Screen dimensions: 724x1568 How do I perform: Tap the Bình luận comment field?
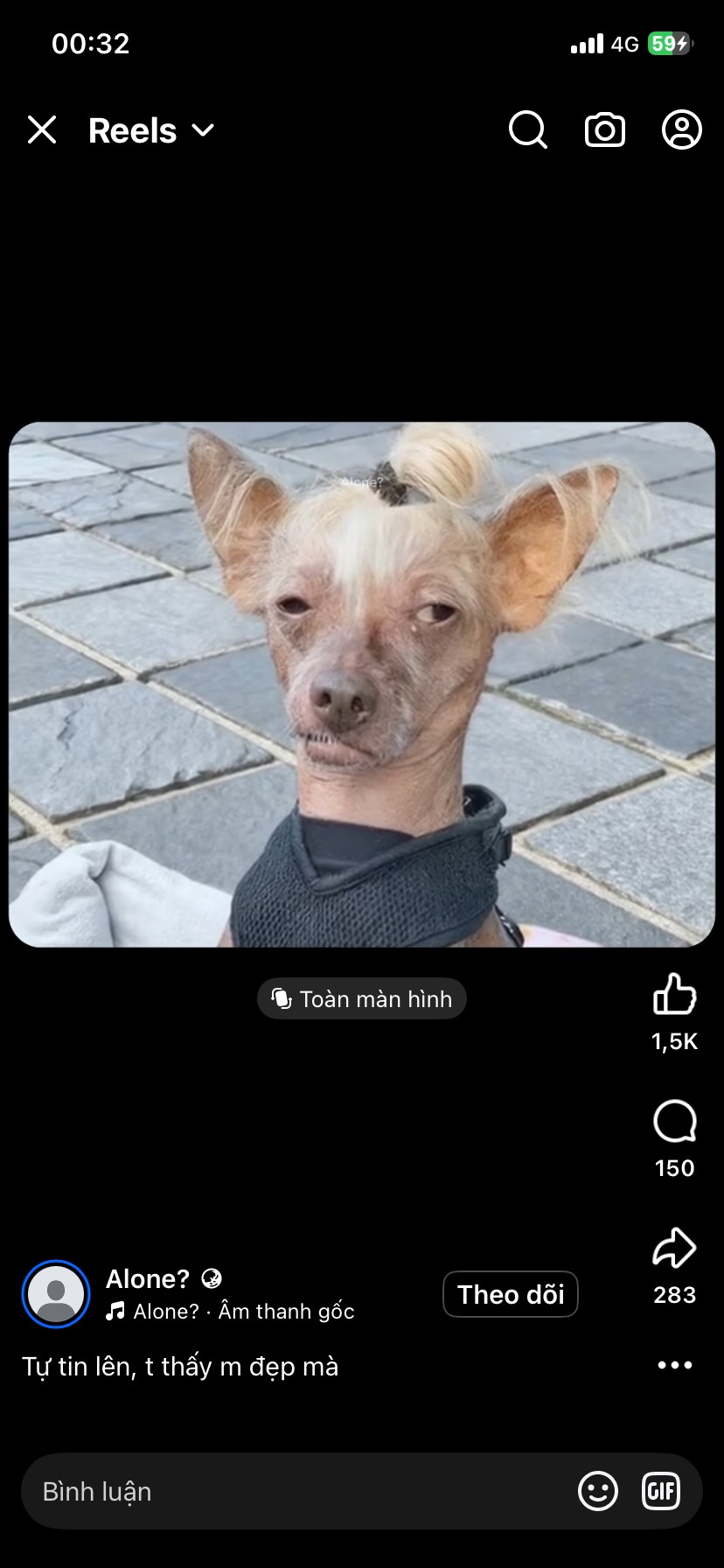click(297, 1491)
